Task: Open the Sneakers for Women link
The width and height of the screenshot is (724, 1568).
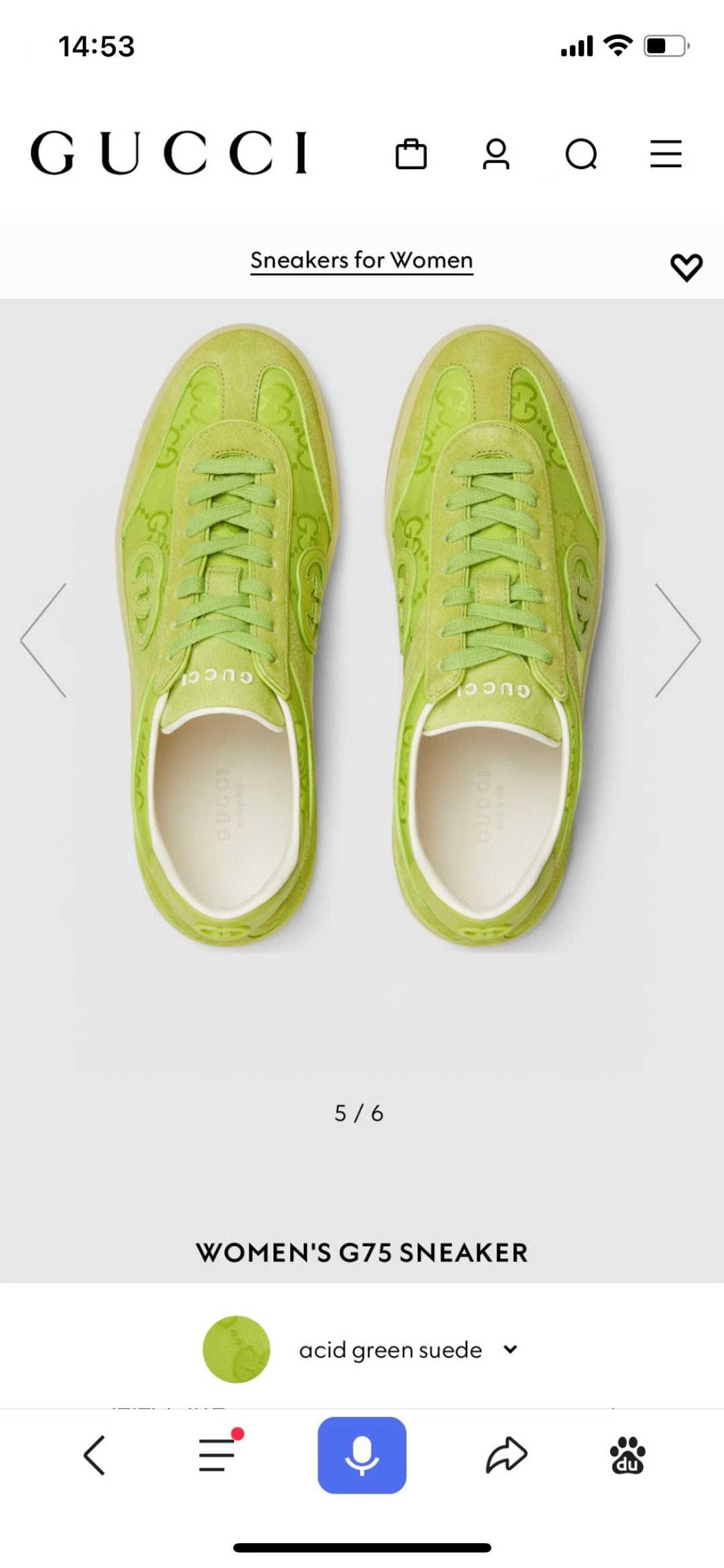Action: (x=362, y=260)
